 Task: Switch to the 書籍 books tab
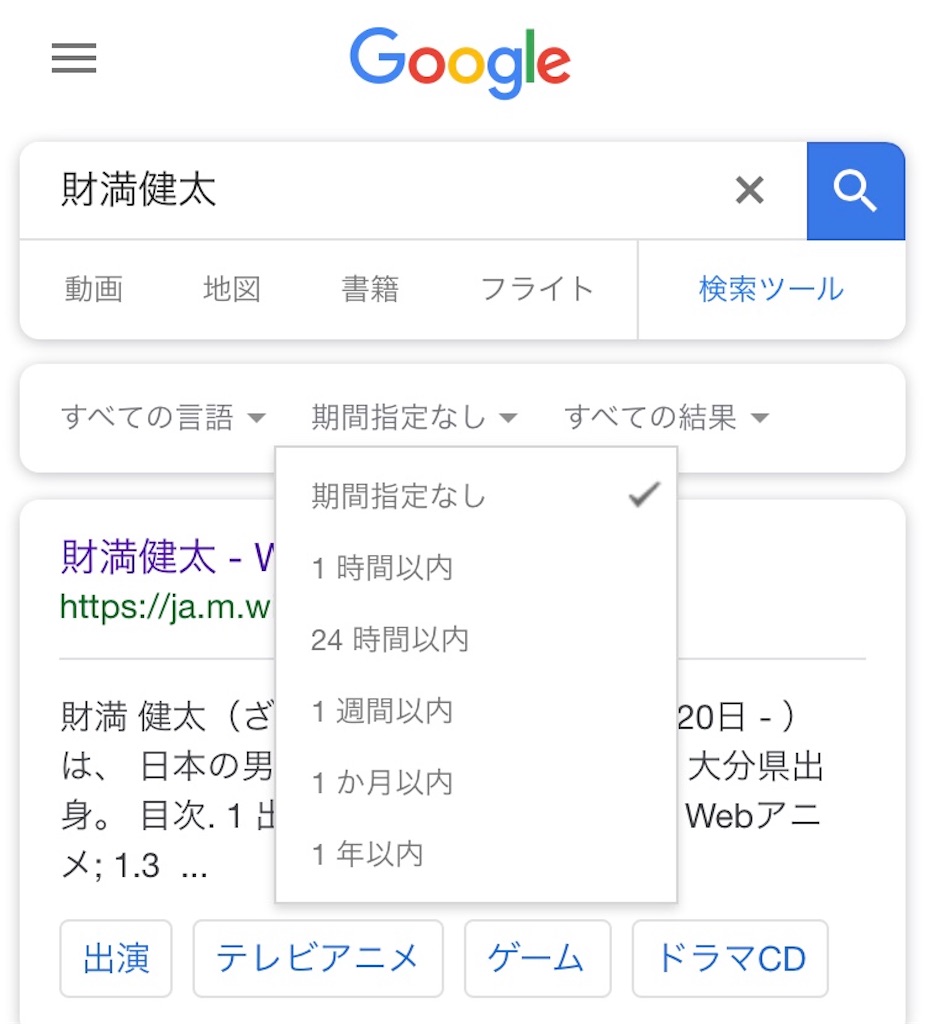click(x=371, y=289)
